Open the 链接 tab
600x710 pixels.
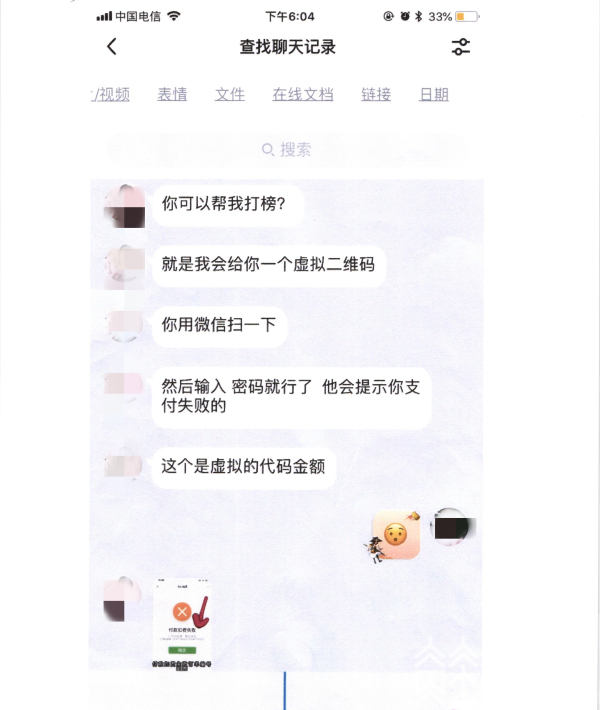(376, 95)
